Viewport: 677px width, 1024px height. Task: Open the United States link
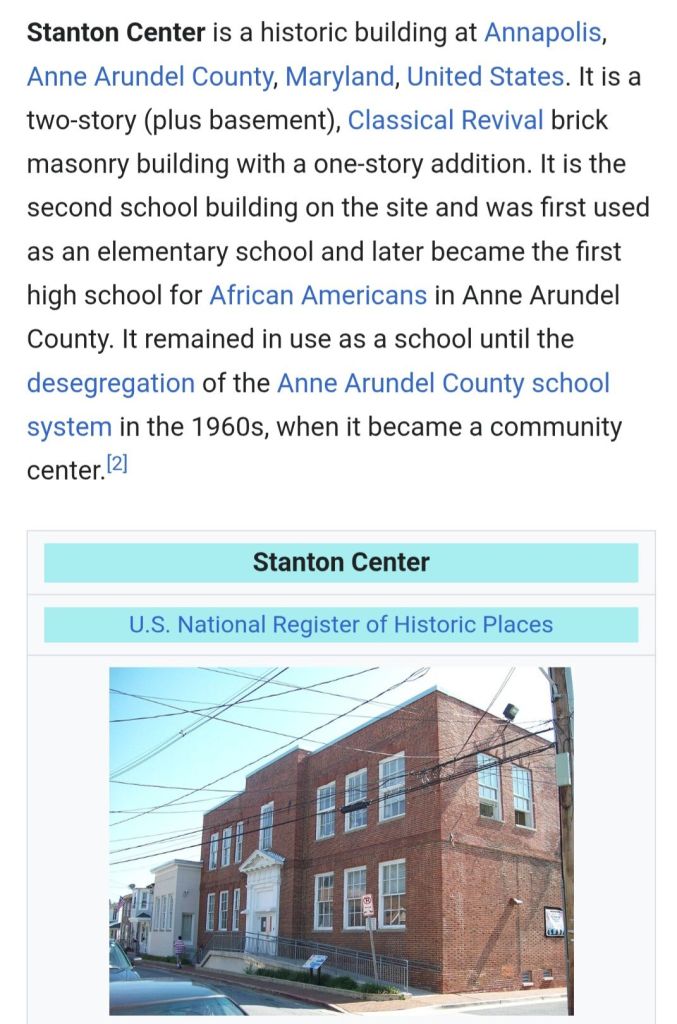coord(485,77)
